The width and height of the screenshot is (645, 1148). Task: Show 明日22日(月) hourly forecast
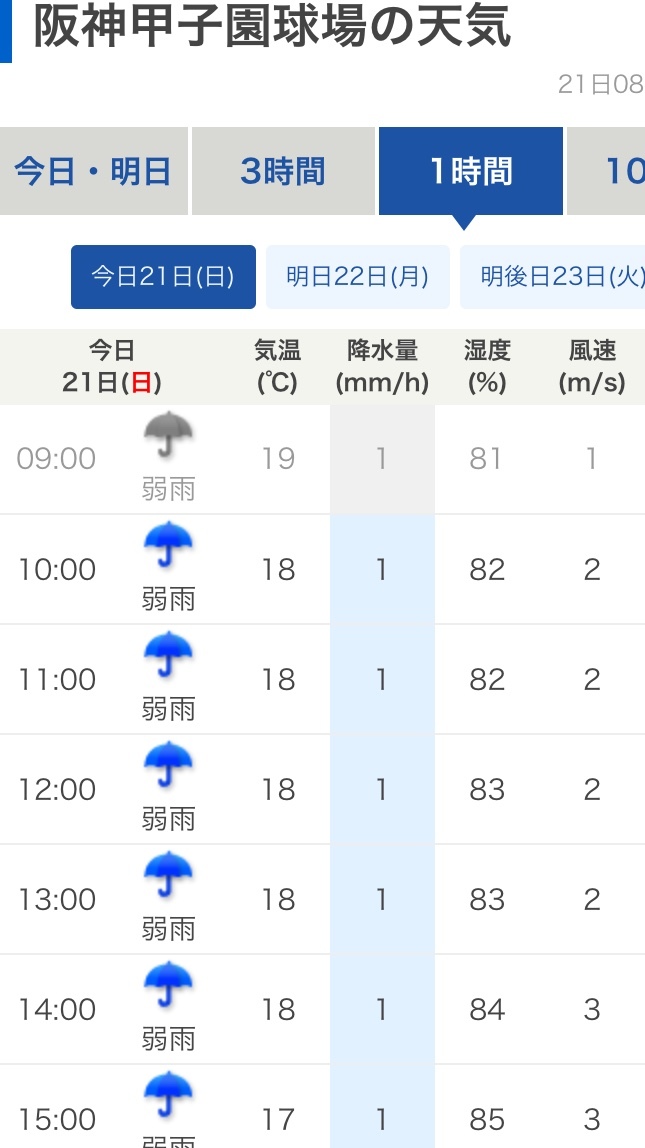point(357,277)
